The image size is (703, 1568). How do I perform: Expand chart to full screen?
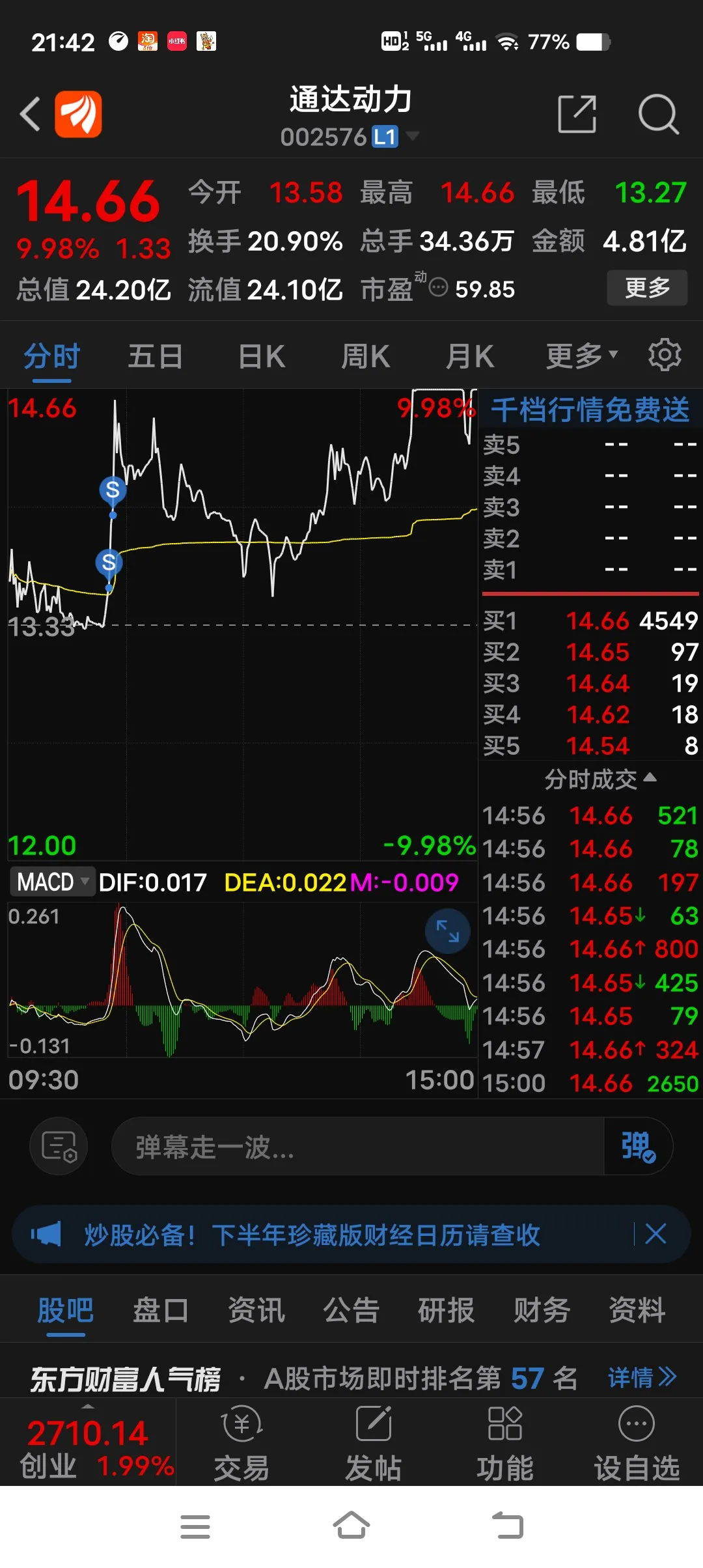[x=447, y=931]
